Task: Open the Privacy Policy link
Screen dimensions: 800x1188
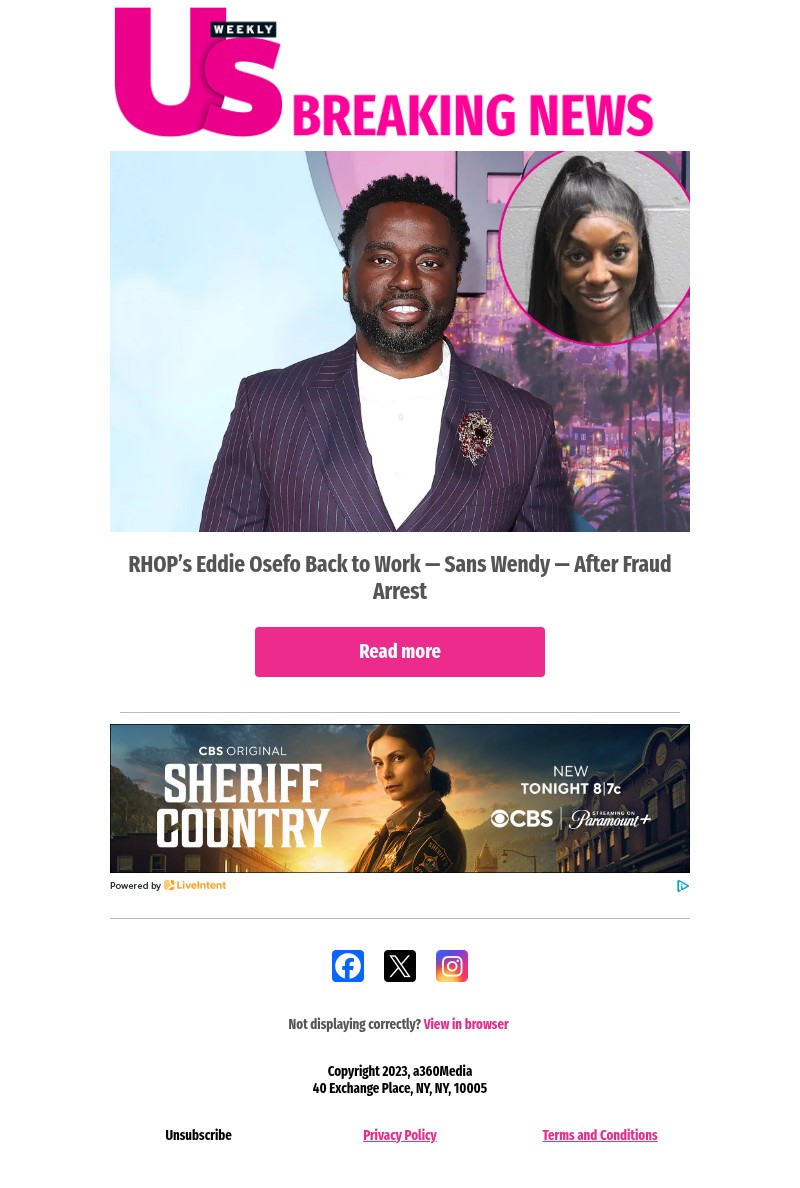Action: pyautogui.click(x=400, y=1135)
